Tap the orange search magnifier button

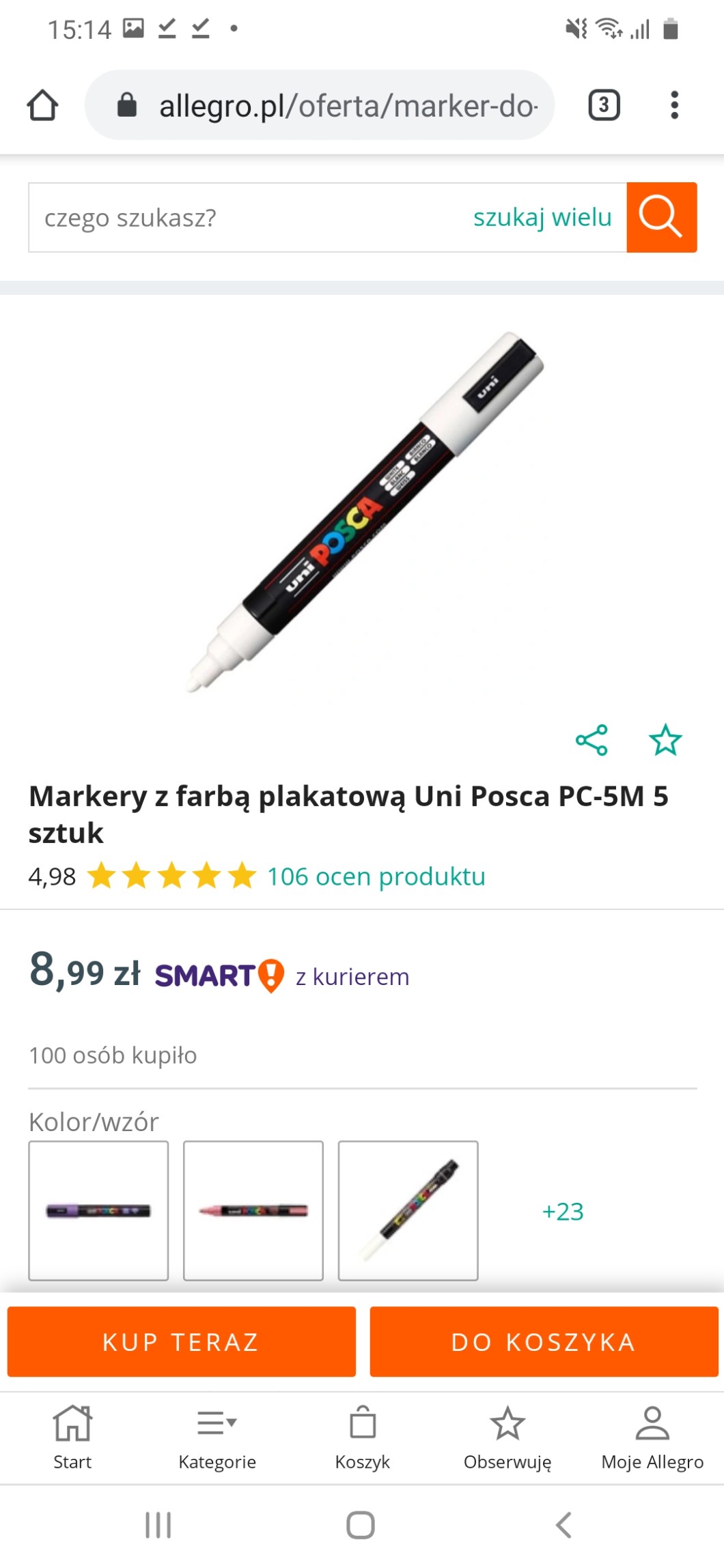pos(661,218)
